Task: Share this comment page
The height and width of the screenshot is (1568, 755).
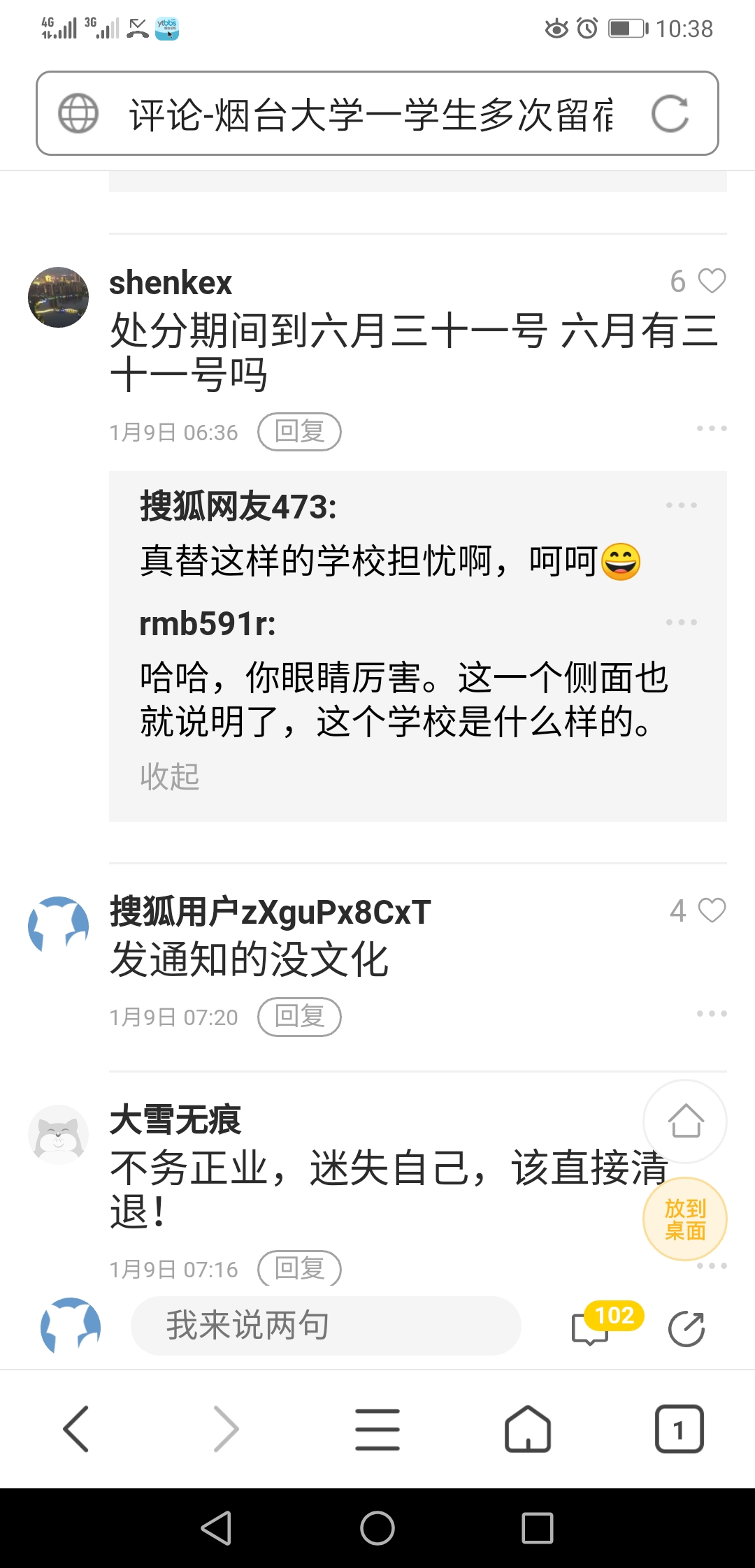Action: coord(686,1328)
